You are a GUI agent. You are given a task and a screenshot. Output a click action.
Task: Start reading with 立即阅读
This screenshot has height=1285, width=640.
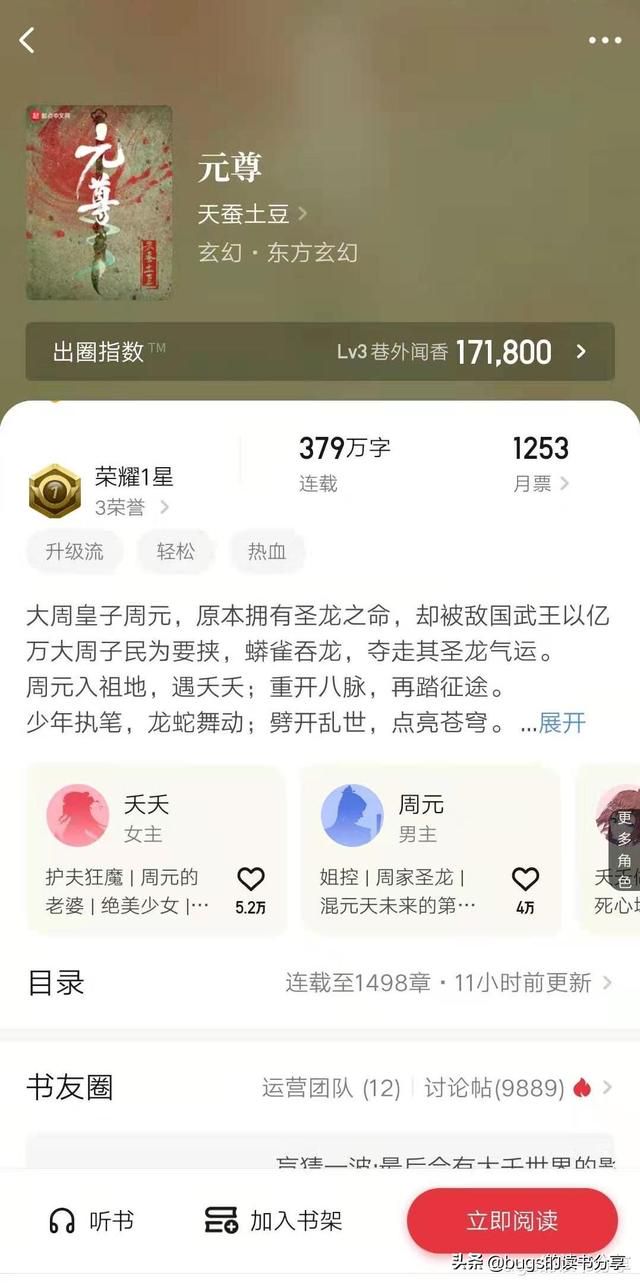coord(512,1221)
